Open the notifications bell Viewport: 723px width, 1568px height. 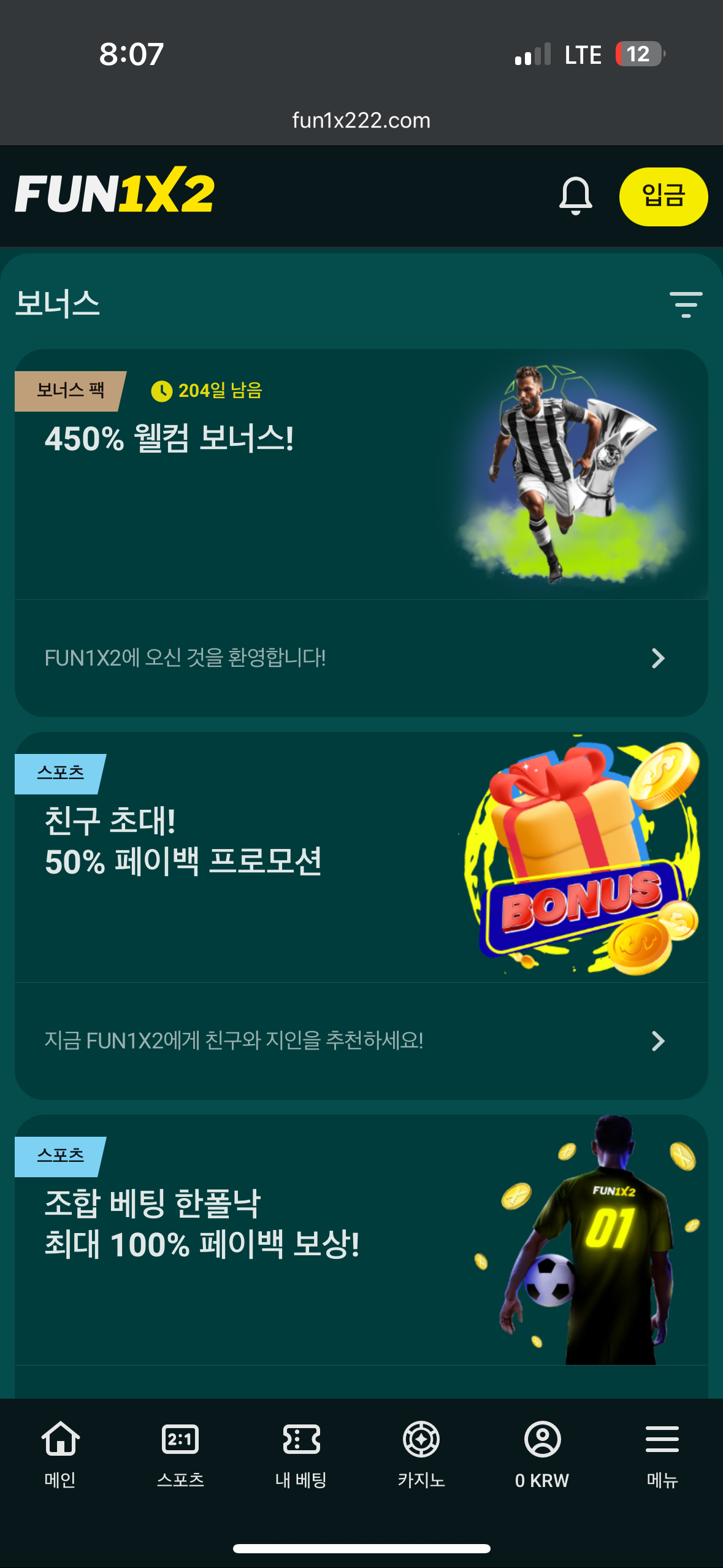click(x=575, y=196)
